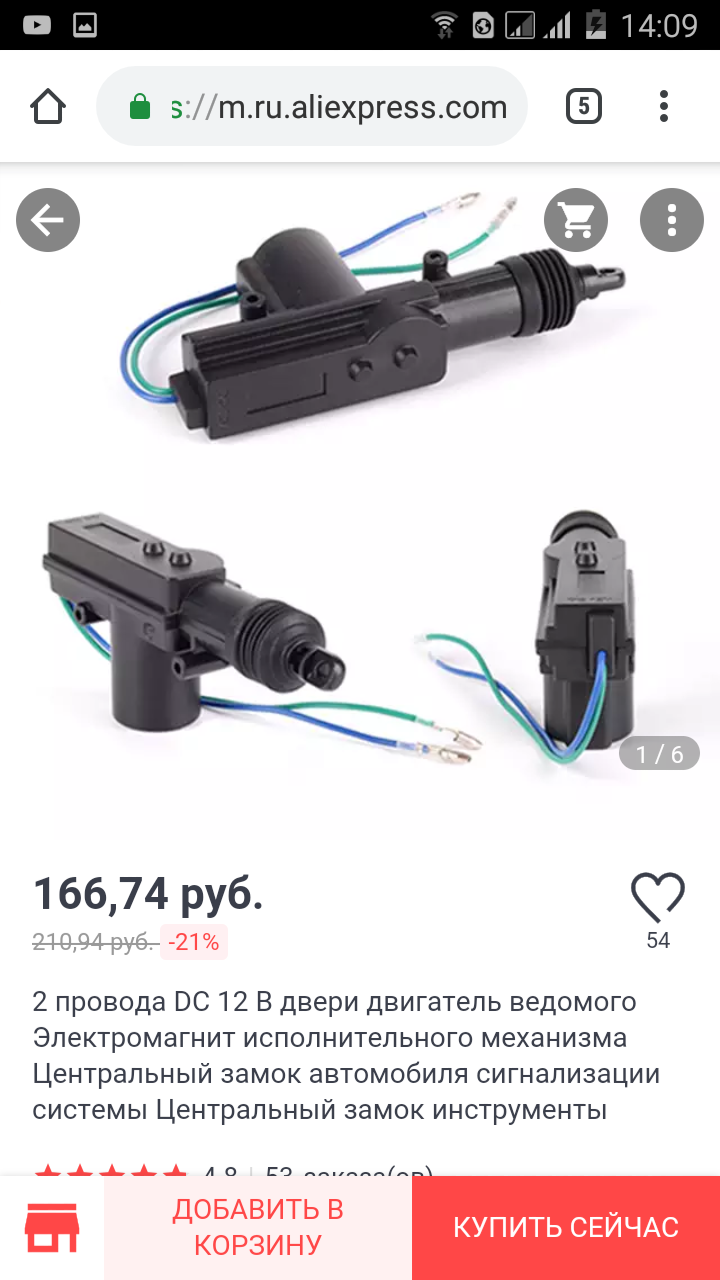Open the shopping cart

tap(576, 220)
